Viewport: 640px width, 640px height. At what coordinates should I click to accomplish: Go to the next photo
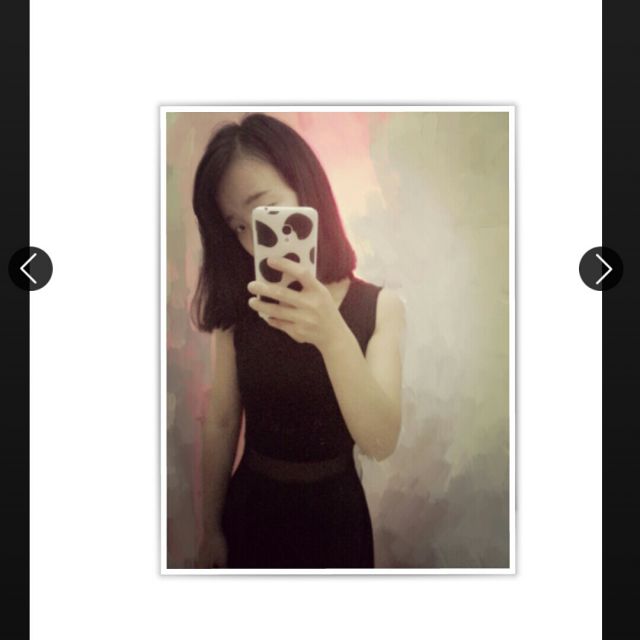[x=601, y=268]
